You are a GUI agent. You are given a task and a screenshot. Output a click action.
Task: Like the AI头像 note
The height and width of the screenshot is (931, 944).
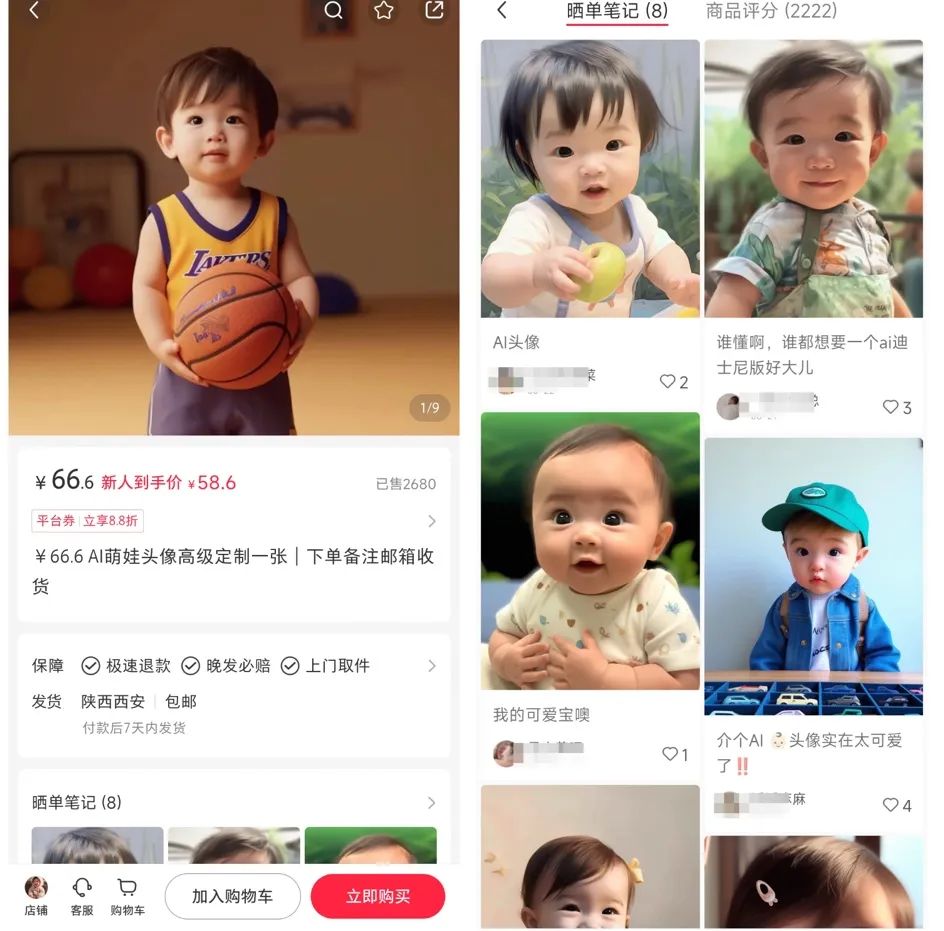pos(674,382)
